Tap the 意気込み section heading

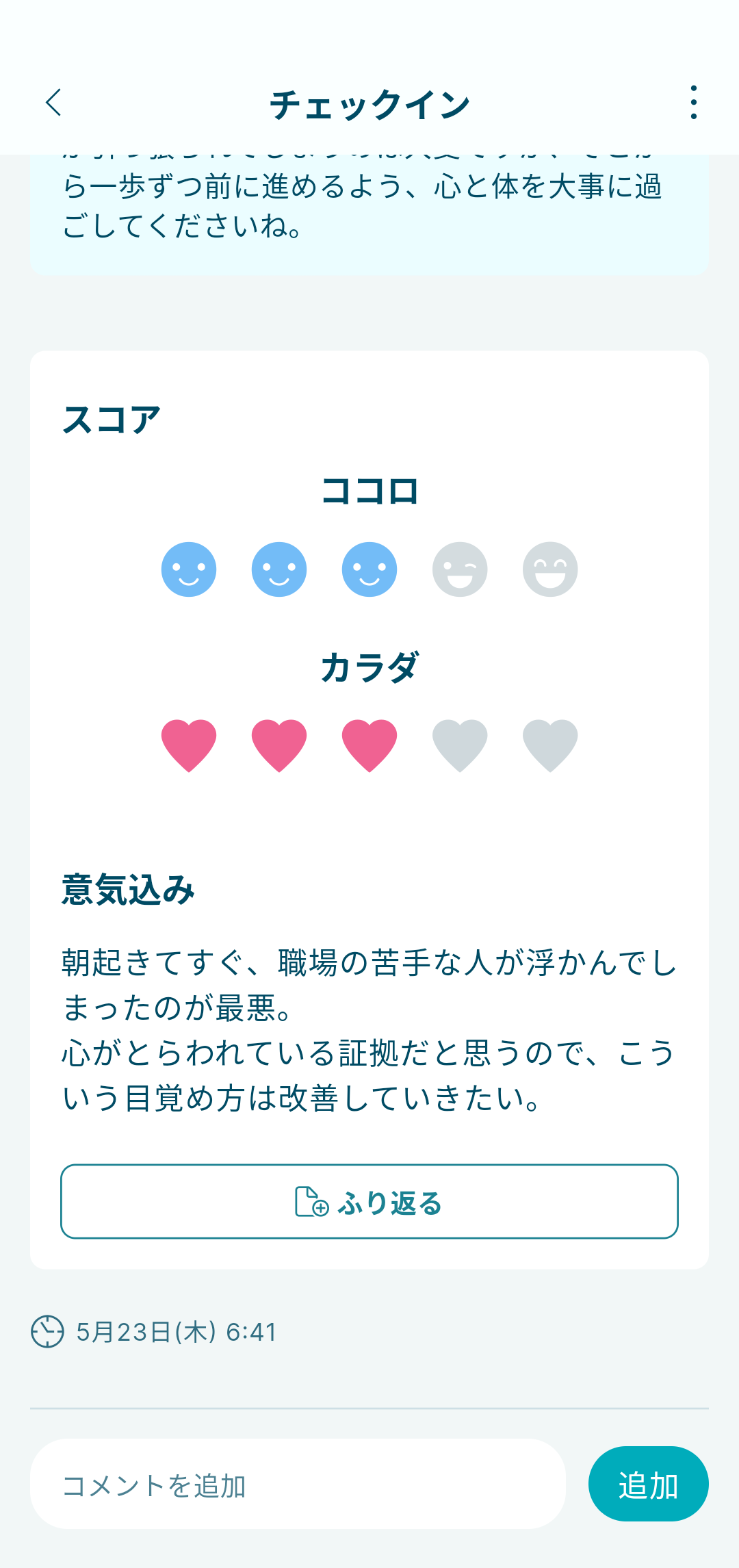pyautogui.click(x=127, y=888)
